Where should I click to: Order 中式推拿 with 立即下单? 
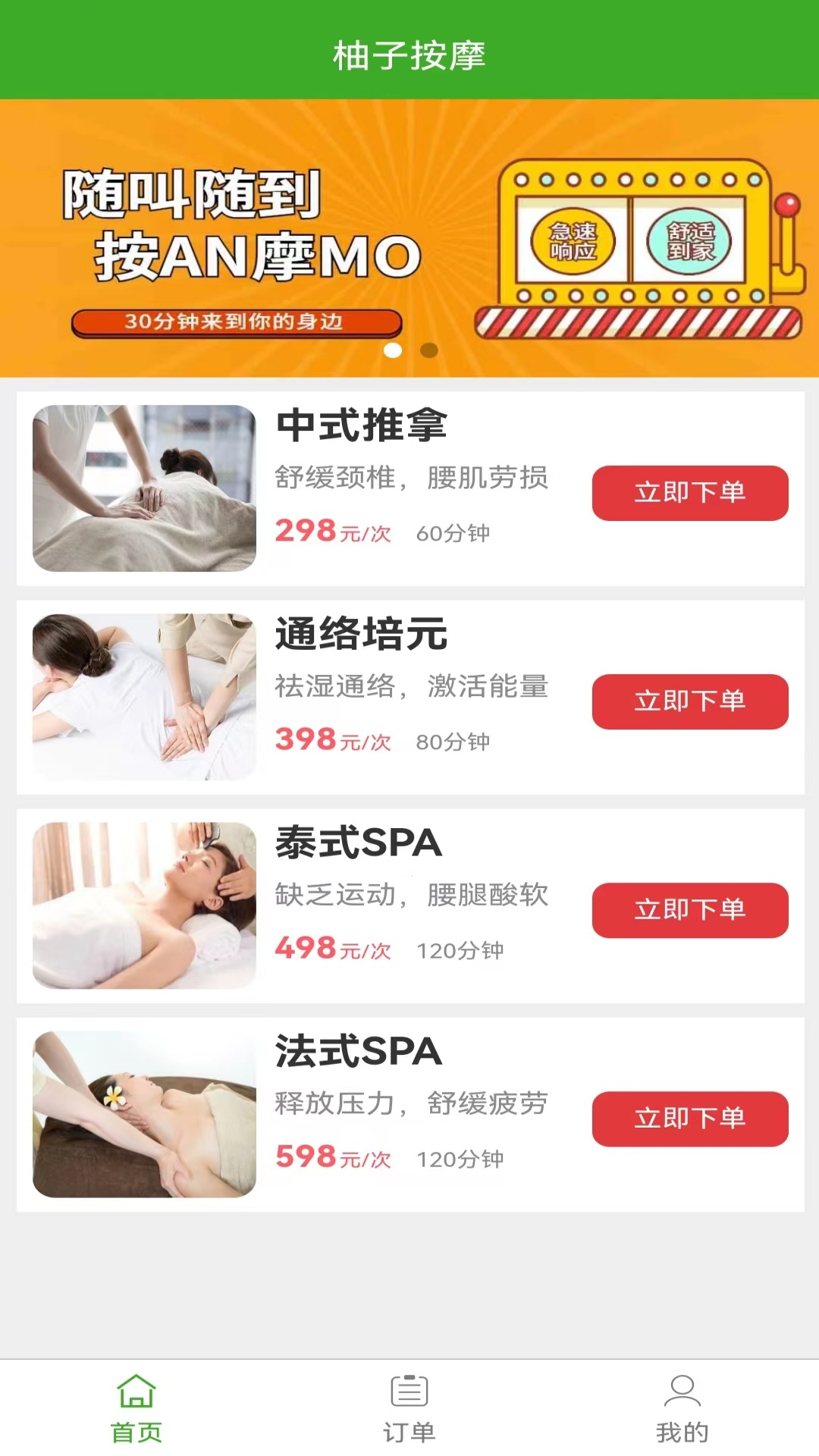coord(689,493)
